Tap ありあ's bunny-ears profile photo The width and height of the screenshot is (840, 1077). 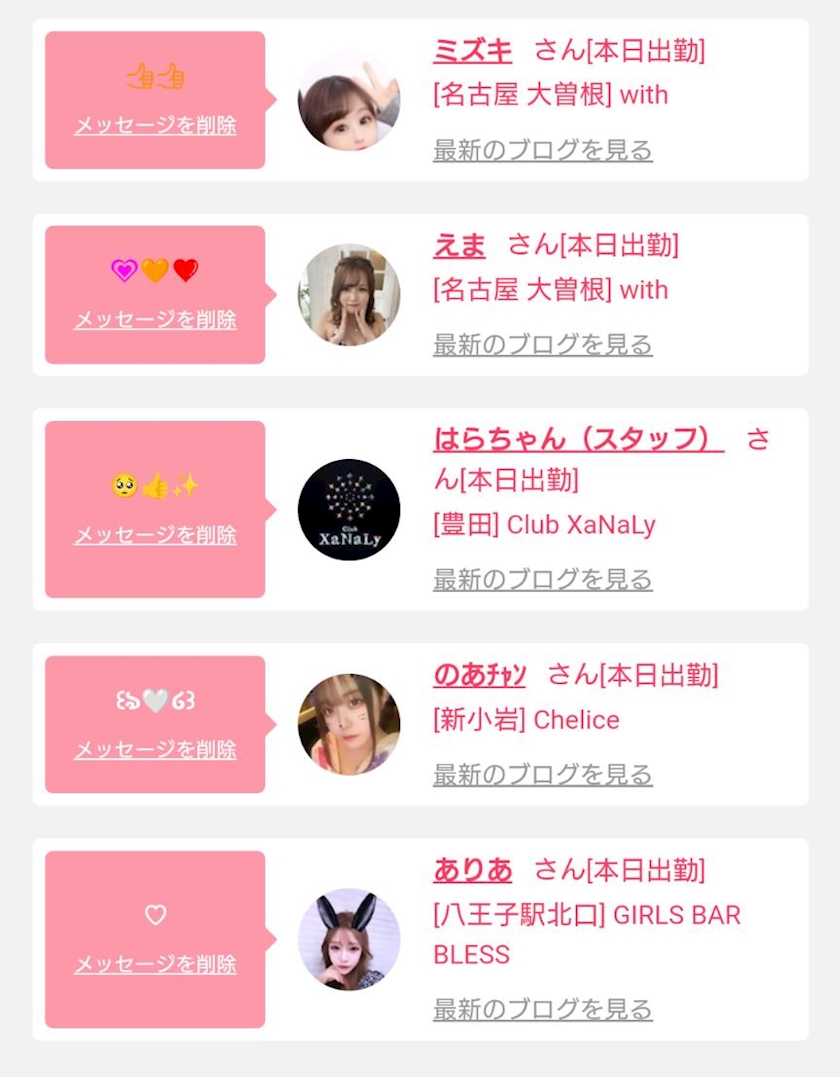[349, 939]
